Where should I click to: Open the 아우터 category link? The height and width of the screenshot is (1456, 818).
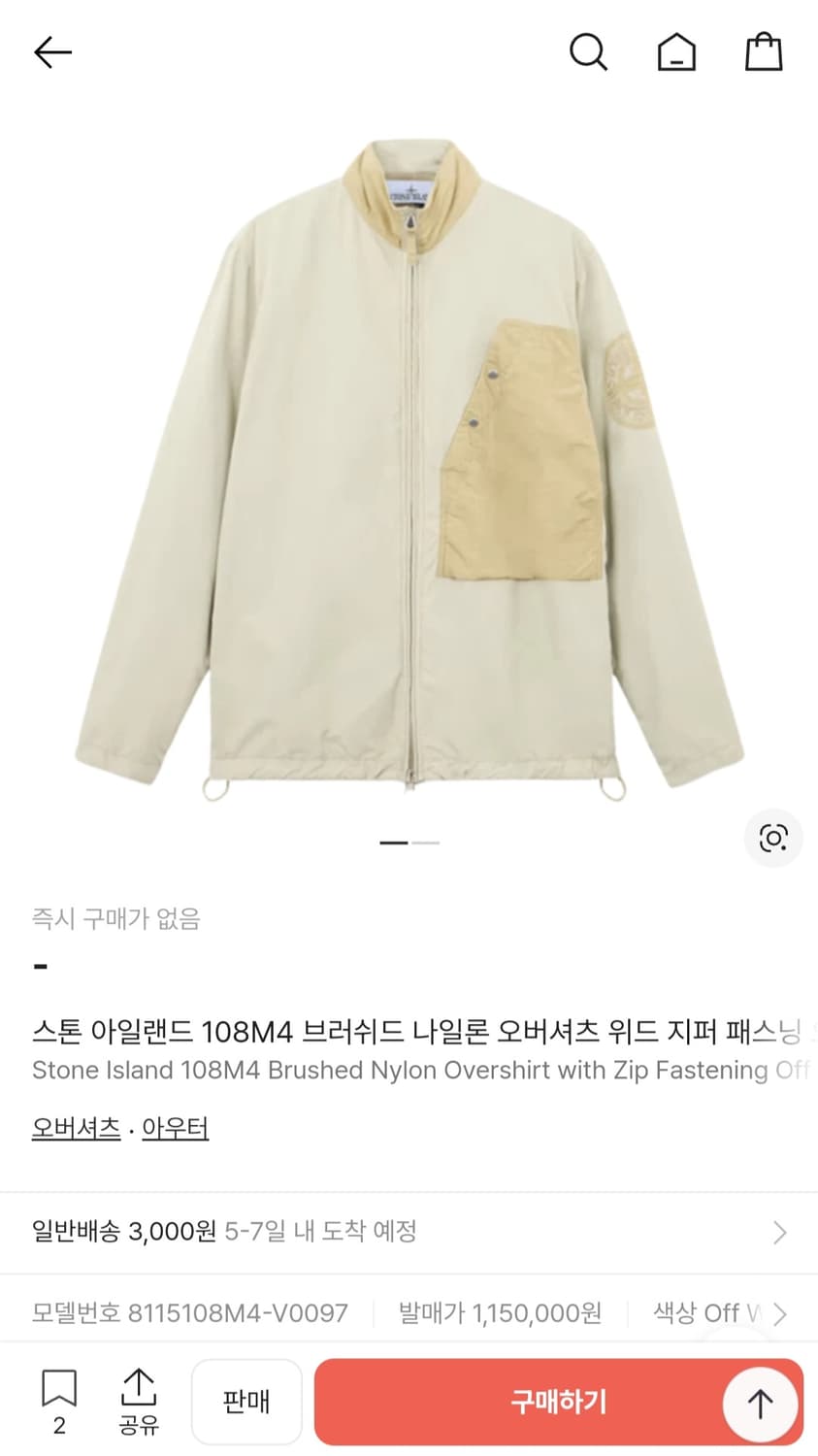point(175,1127)
